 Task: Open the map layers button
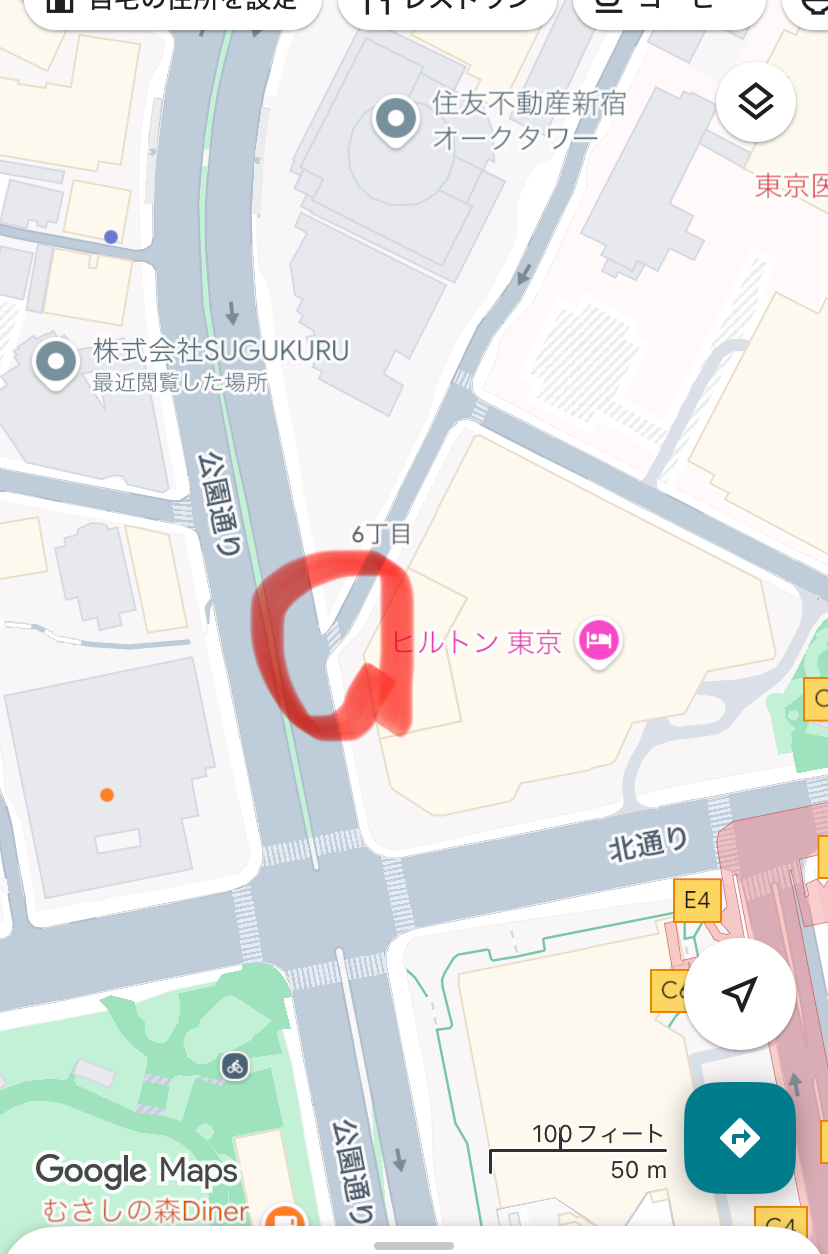756,102
